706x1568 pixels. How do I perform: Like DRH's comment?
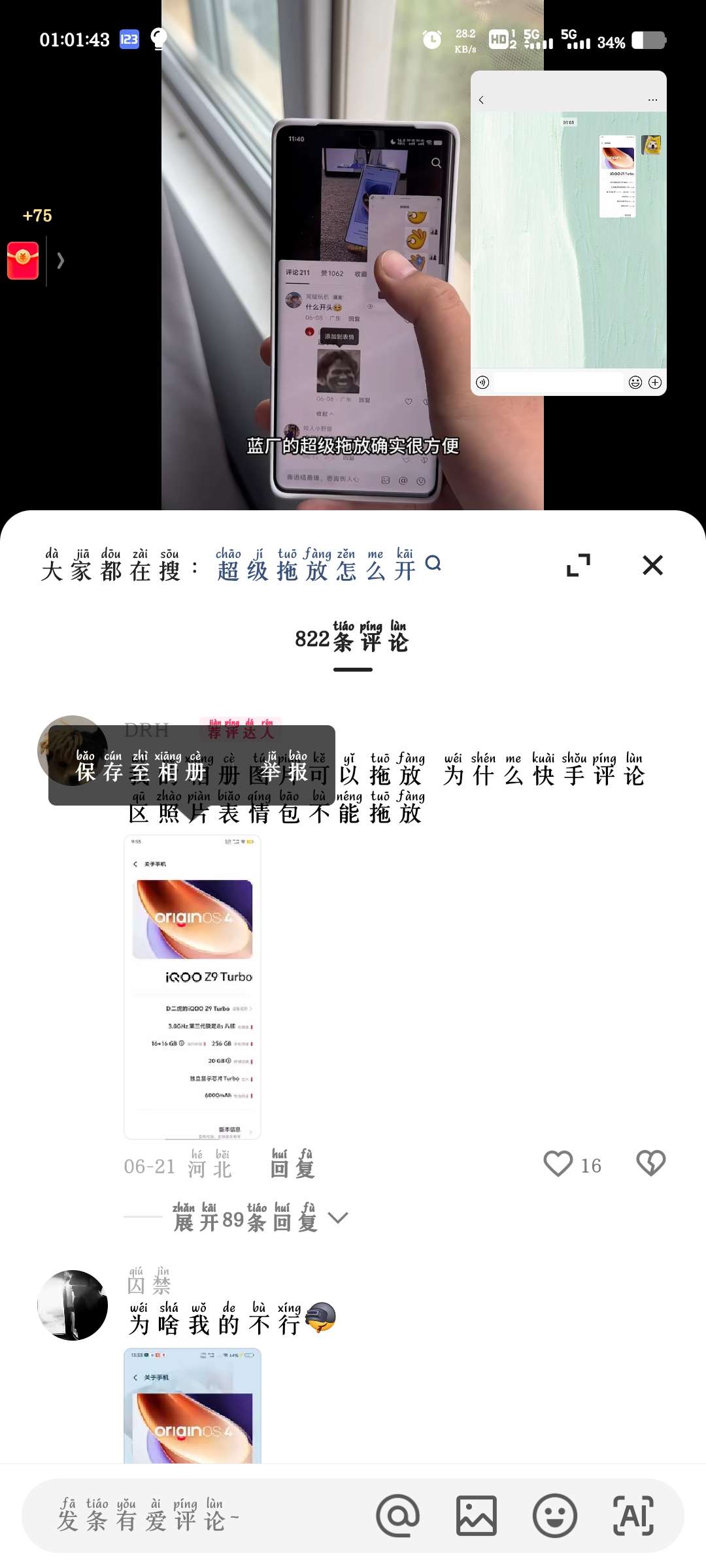pyautogui.click(x=558, y=1164)
